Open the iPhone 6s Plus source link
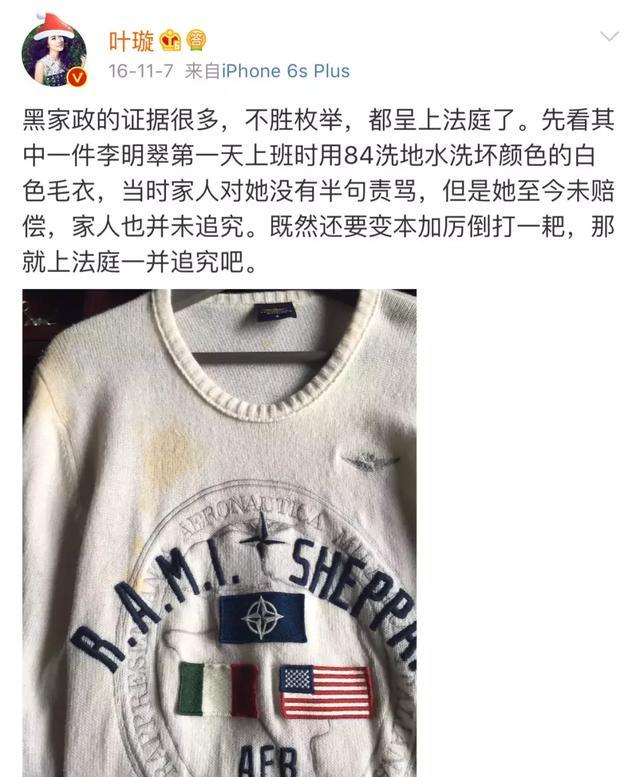640x777 pixels. coord(285,71)
